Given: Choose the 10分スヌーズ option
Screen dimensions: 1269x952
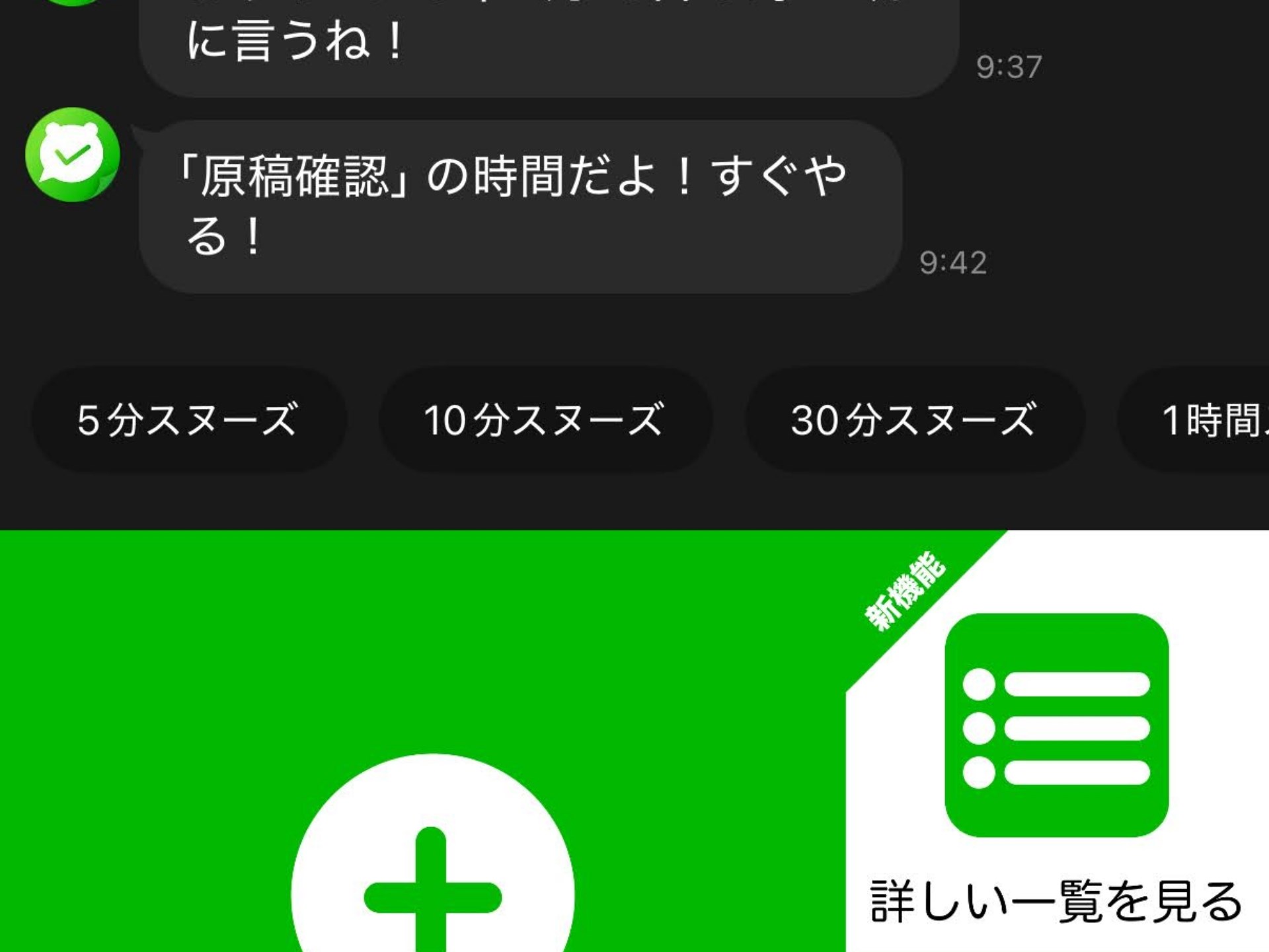Looking at the screenshot, I should [545, 420].
